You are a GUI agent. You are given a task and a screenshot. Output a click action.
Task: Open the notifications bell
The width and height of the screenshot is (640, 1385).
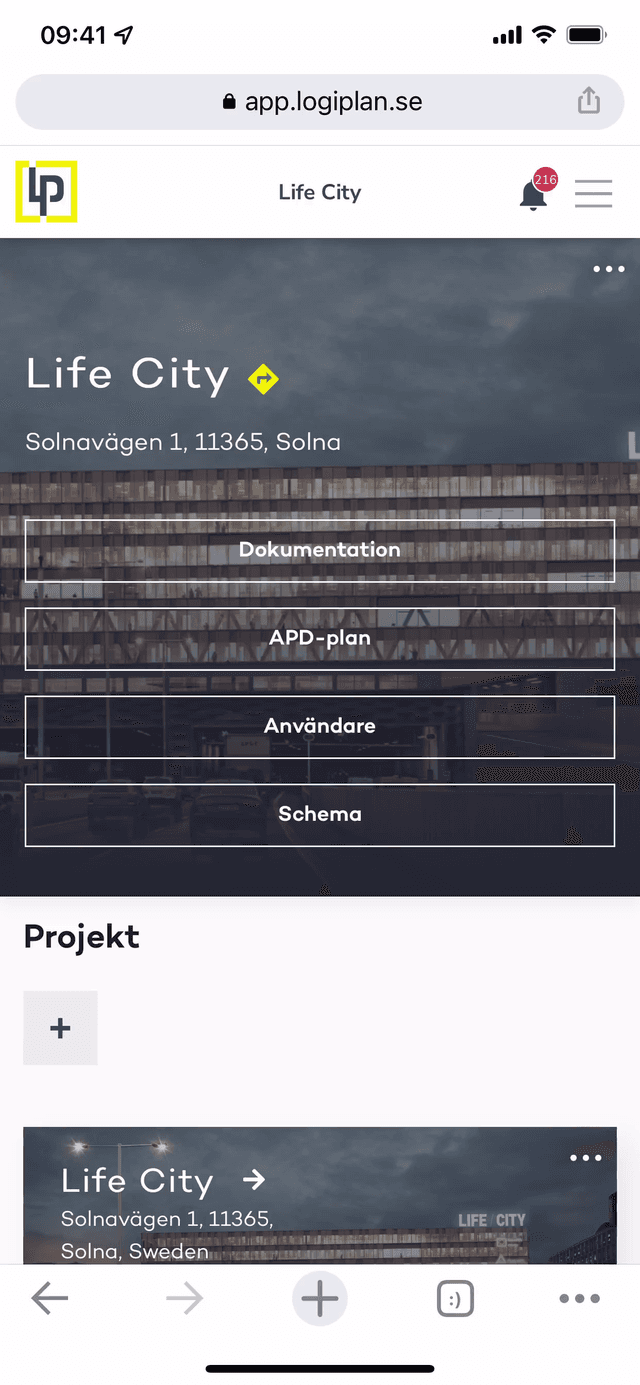(534, 194)
